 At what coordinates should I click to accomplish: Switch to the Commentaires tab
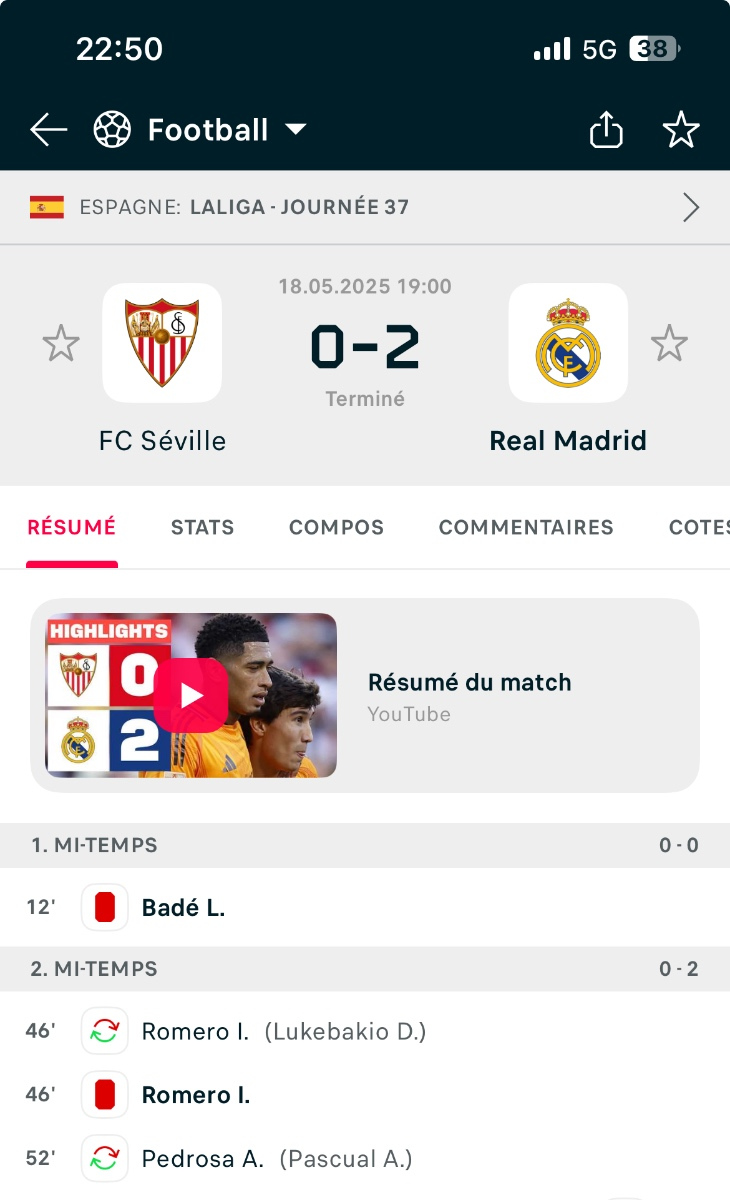click(x=526, y=527)
